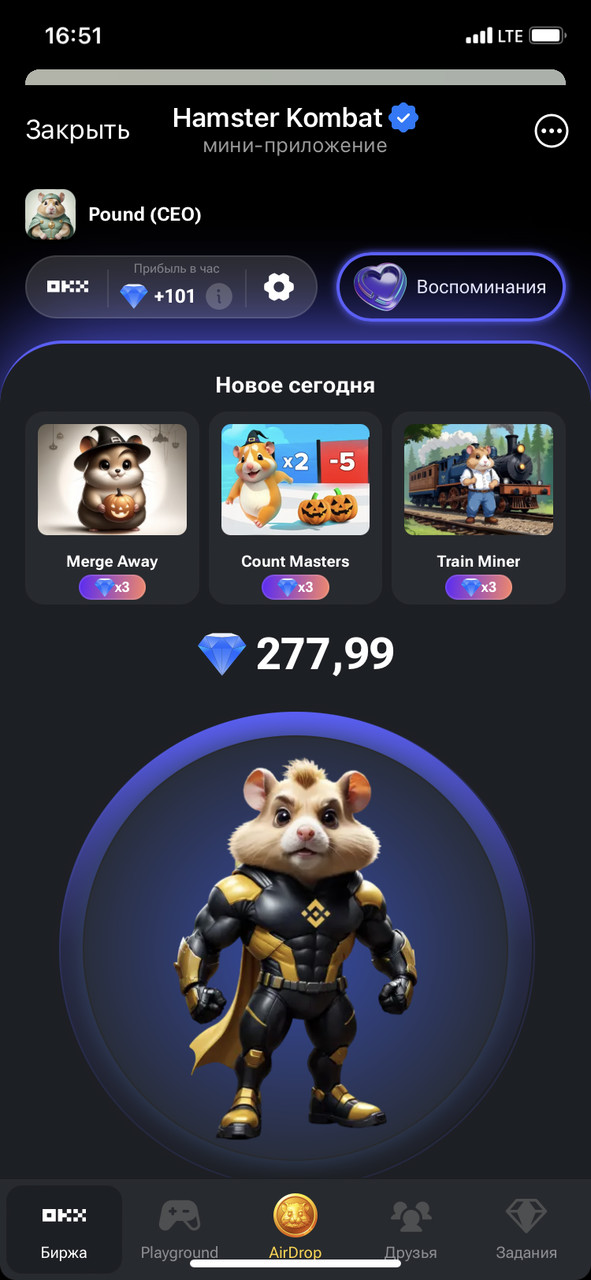This screenshot has width=591, height=1280.
Task: Open settings gear icon
Action: click(279, 288)
